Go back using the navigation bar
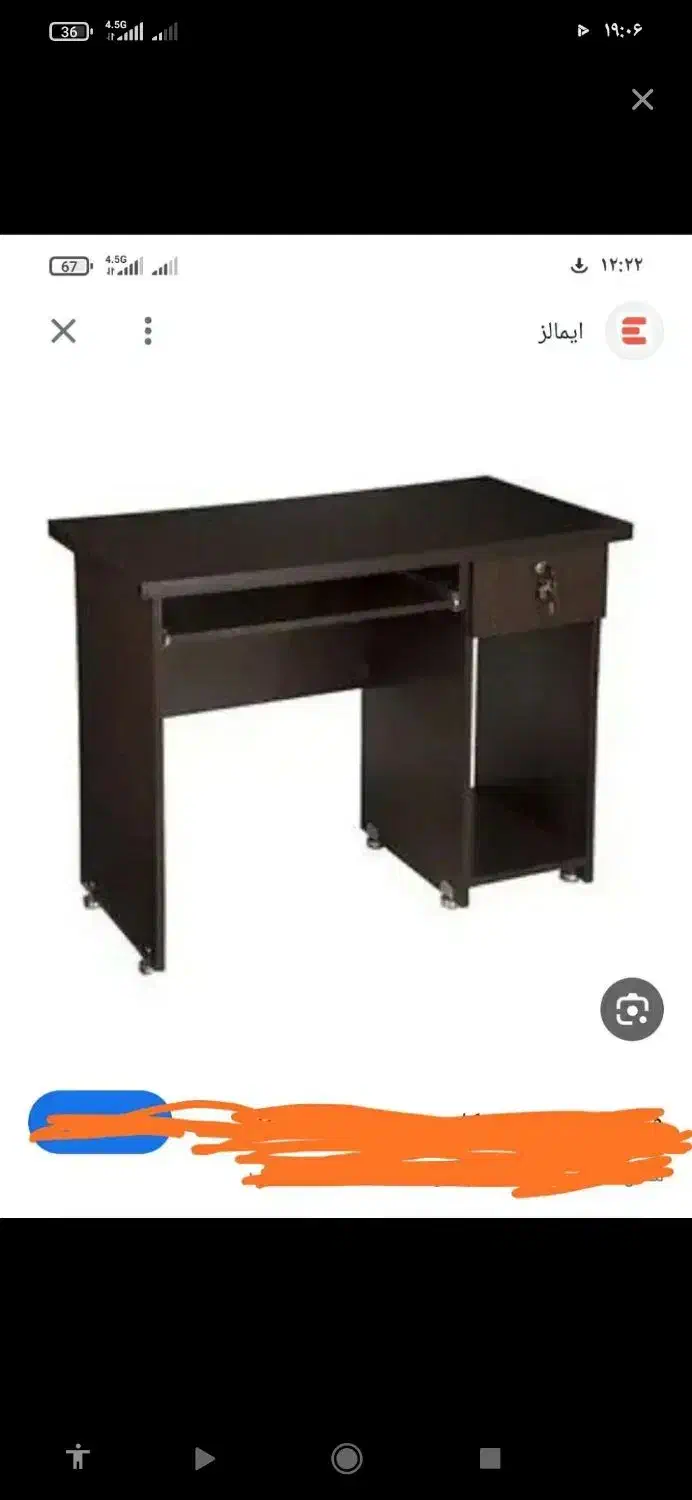Image resolution: width=692 pixels, height=1500 pixels. pos(205,1458)
